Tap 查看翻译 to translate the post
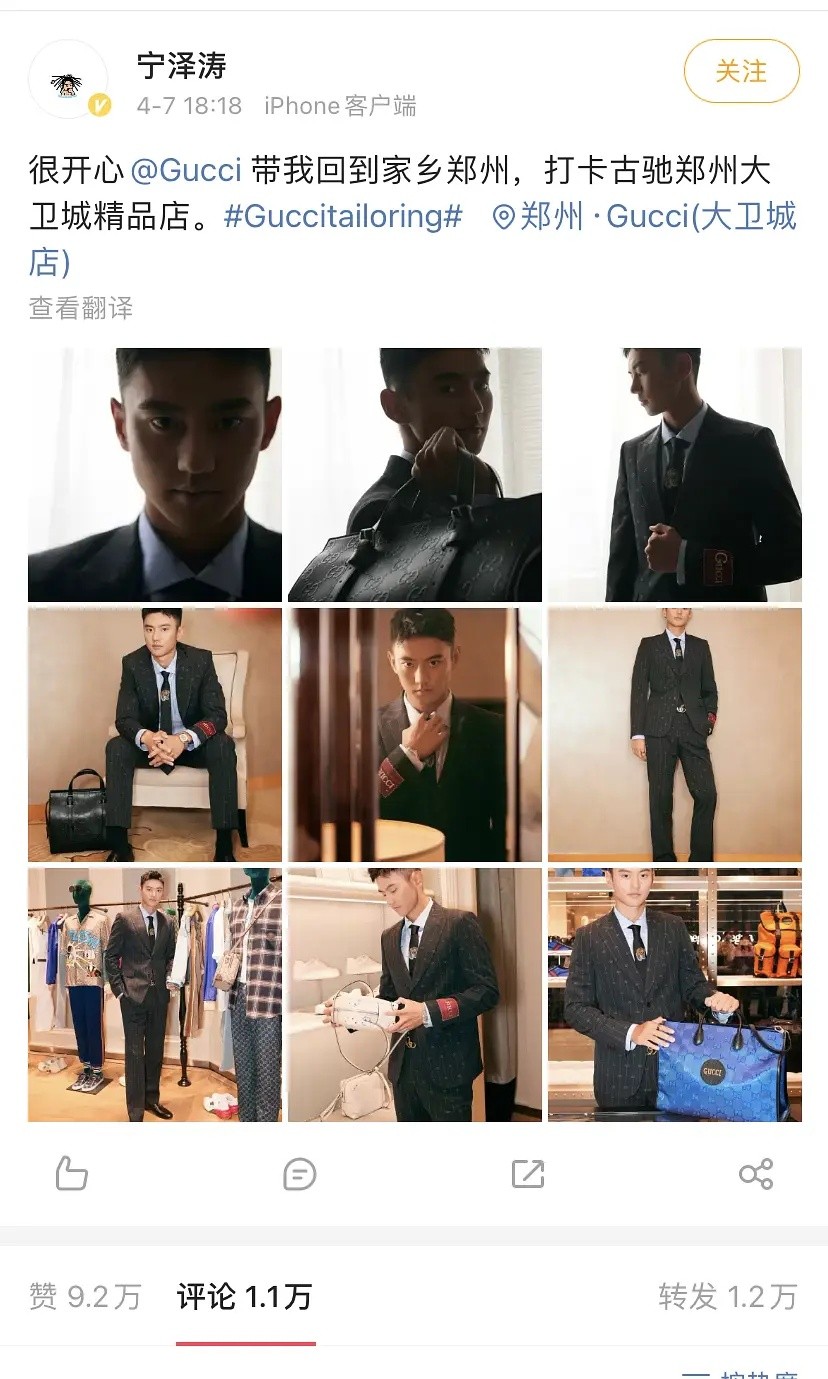Screen dimensions: 828x1379 pyautogui.click(x=80, y=308)
